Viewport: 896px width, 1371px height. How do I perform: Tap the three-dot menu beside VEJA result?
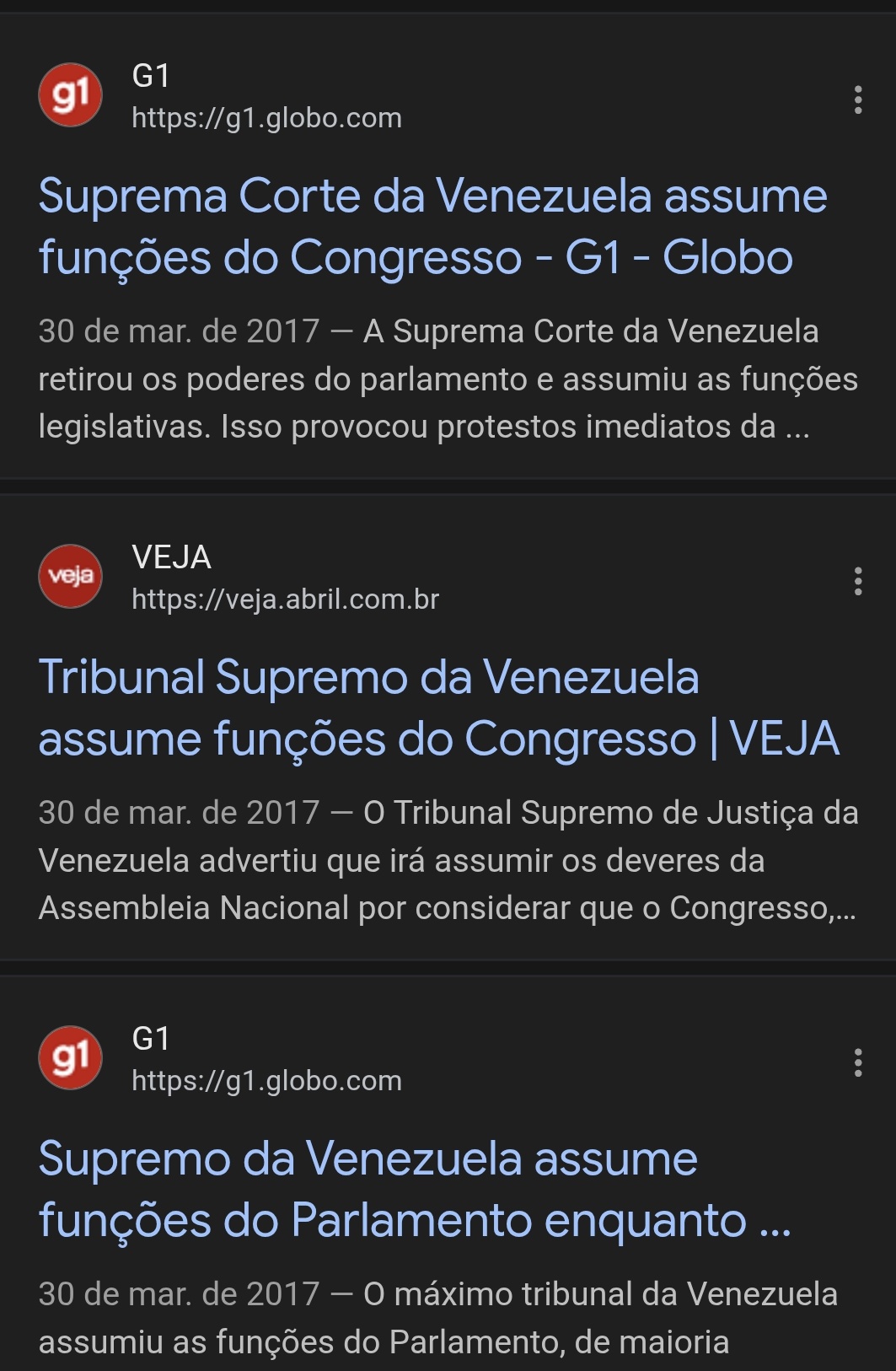point(858,581)
